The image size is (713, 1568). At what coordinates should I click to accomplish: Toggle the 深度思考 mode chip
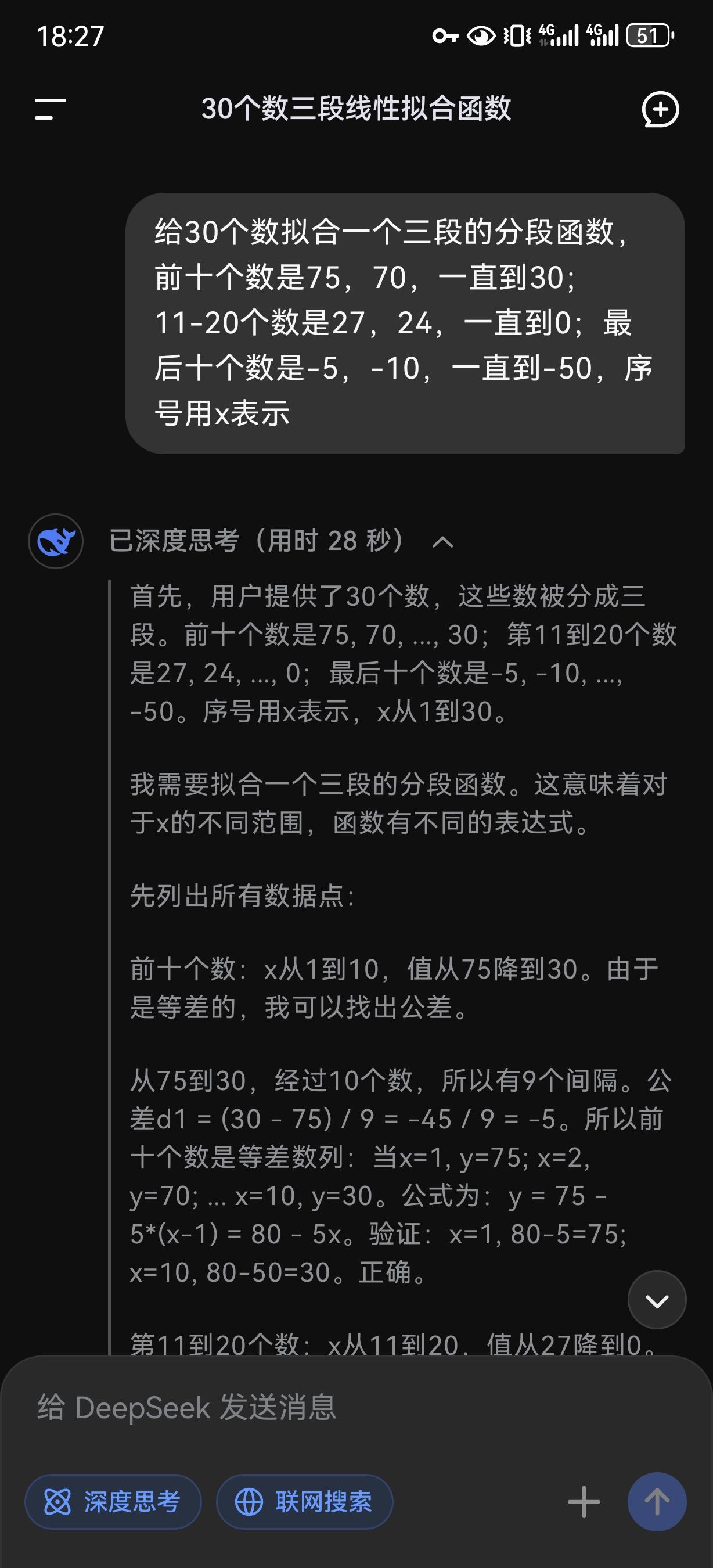pyautogui.click(x=113, y=1502)
